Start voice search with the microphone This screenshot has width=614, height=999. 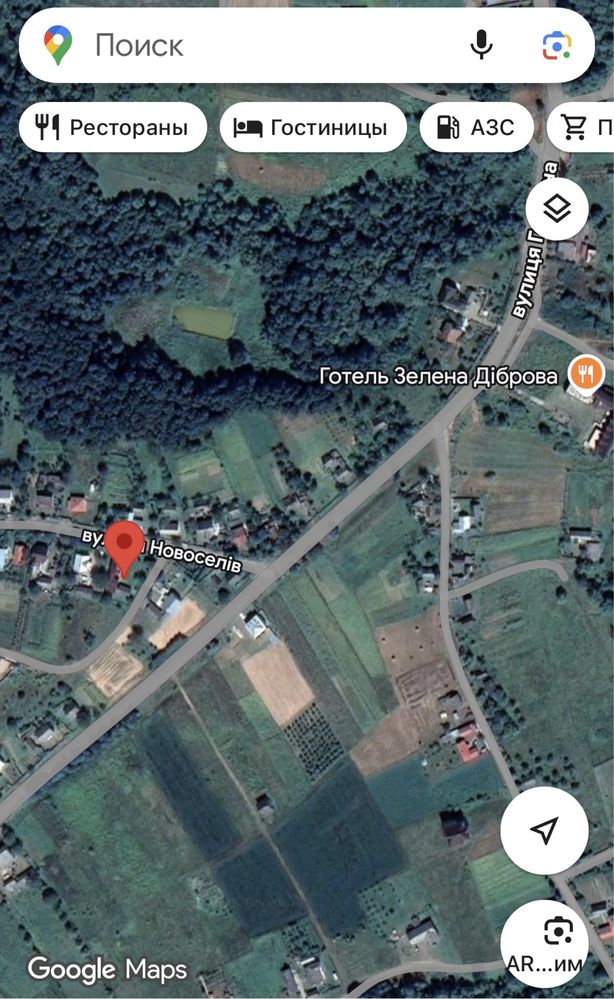coord(482,45)
